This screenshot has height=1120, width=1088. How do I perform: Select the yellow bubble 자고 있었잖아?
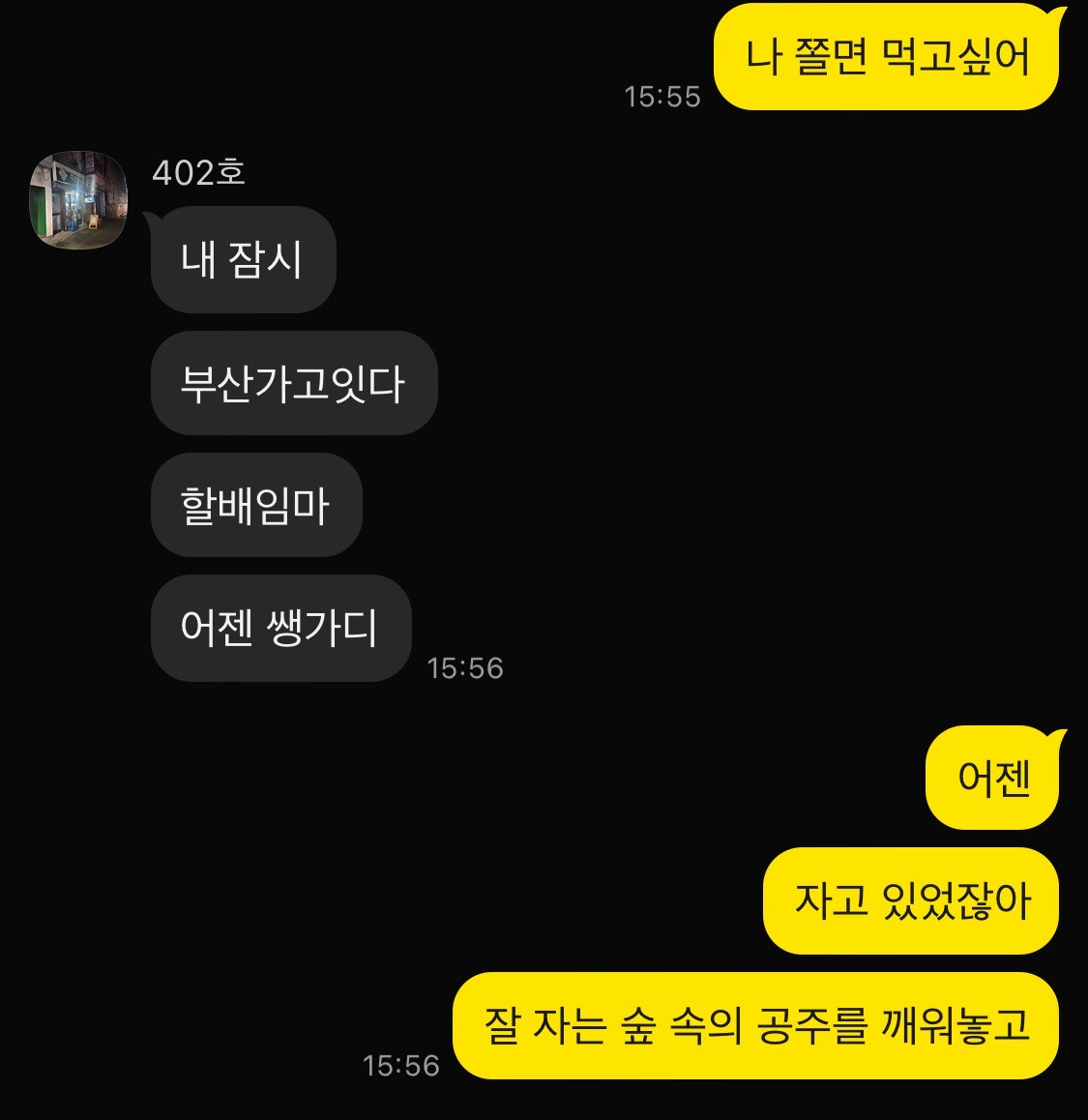(x=909, y=899)
